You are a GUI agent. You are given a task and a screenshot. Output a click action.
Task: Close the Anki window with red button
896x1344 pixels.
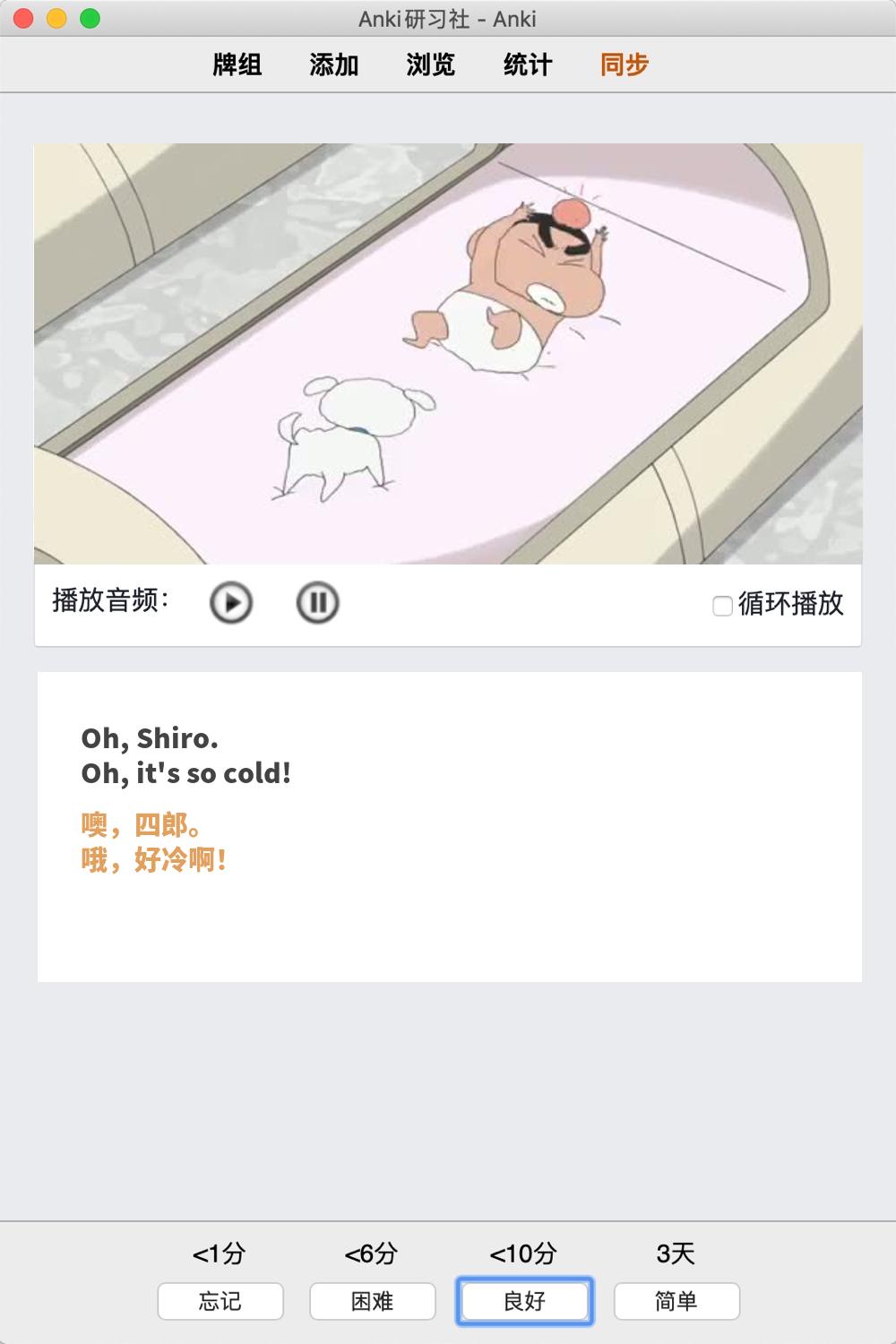pos(24,18)
